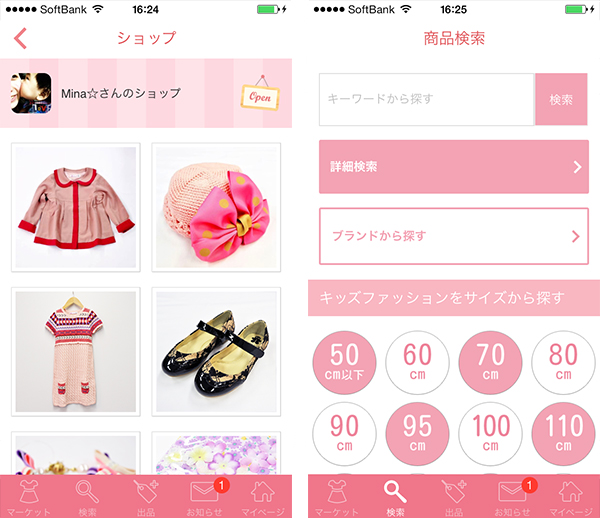Open 詳細検索 advanced search

click(x=453, y=167)
